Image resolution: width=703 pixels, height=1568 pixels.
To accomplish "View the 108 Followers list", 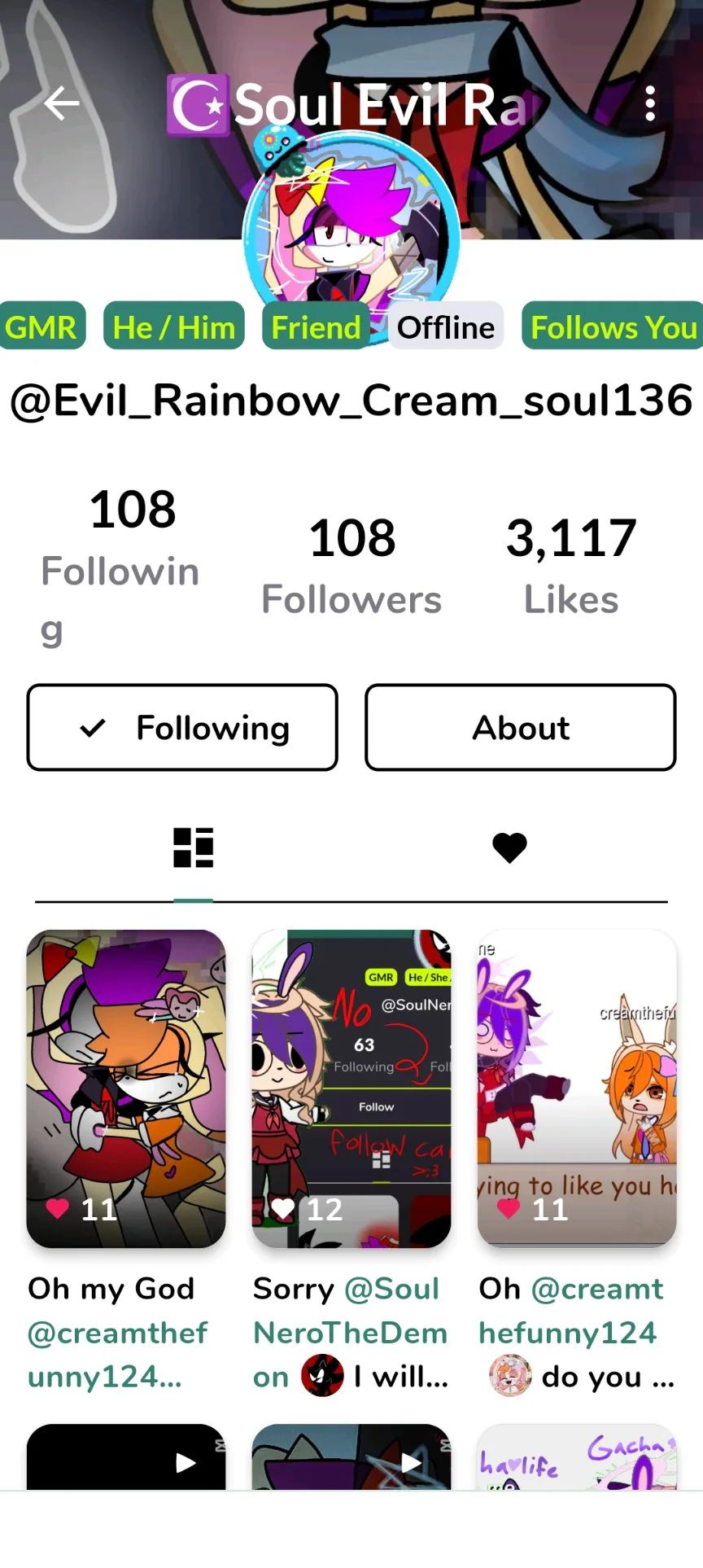I will click(x=351, y=566).
